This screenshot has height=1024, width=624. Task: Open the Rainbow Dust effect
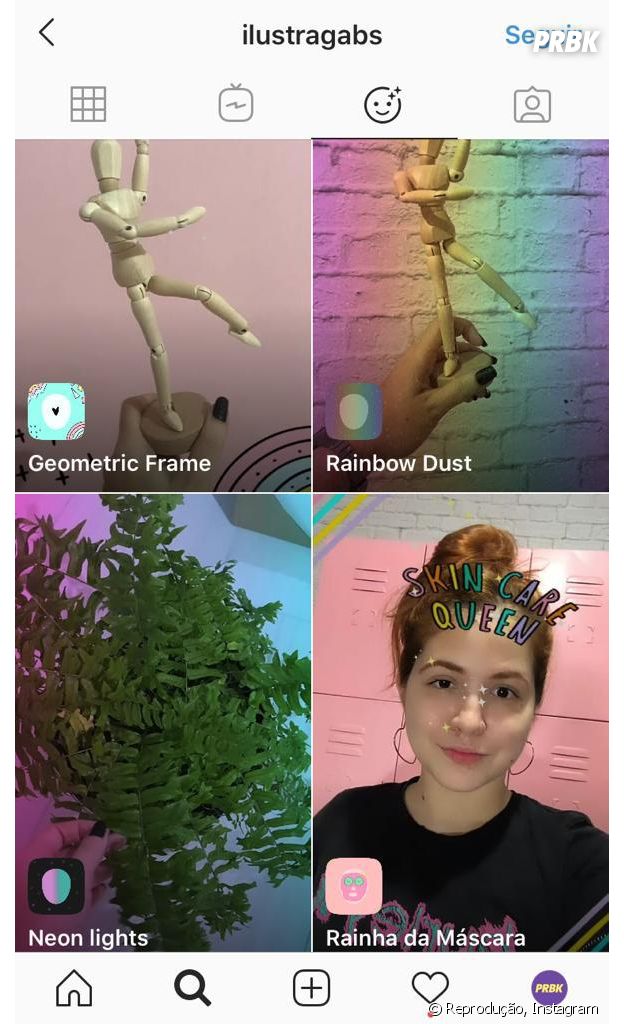[x=461, y=315]
